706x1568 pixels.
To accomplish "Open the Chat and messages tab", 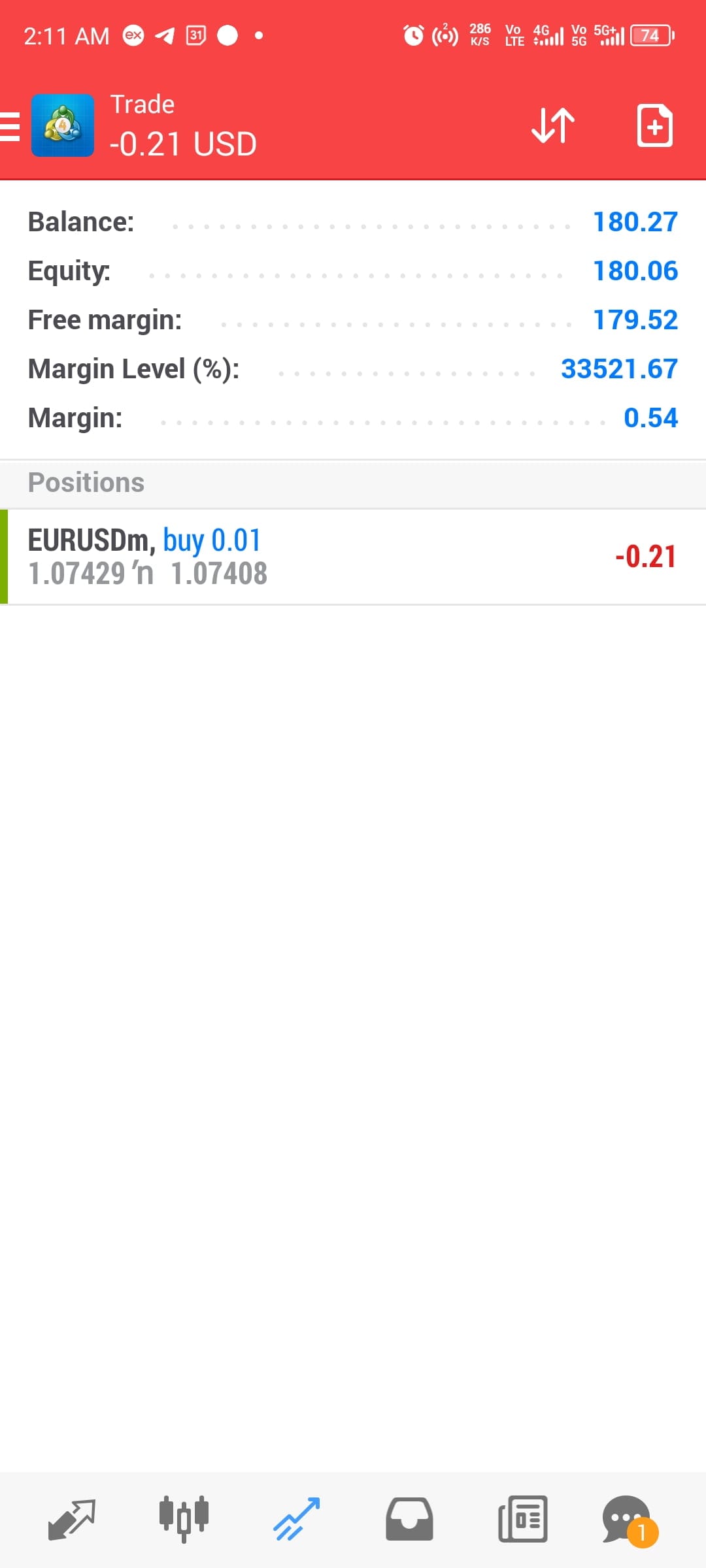I will pos(628,1520).
